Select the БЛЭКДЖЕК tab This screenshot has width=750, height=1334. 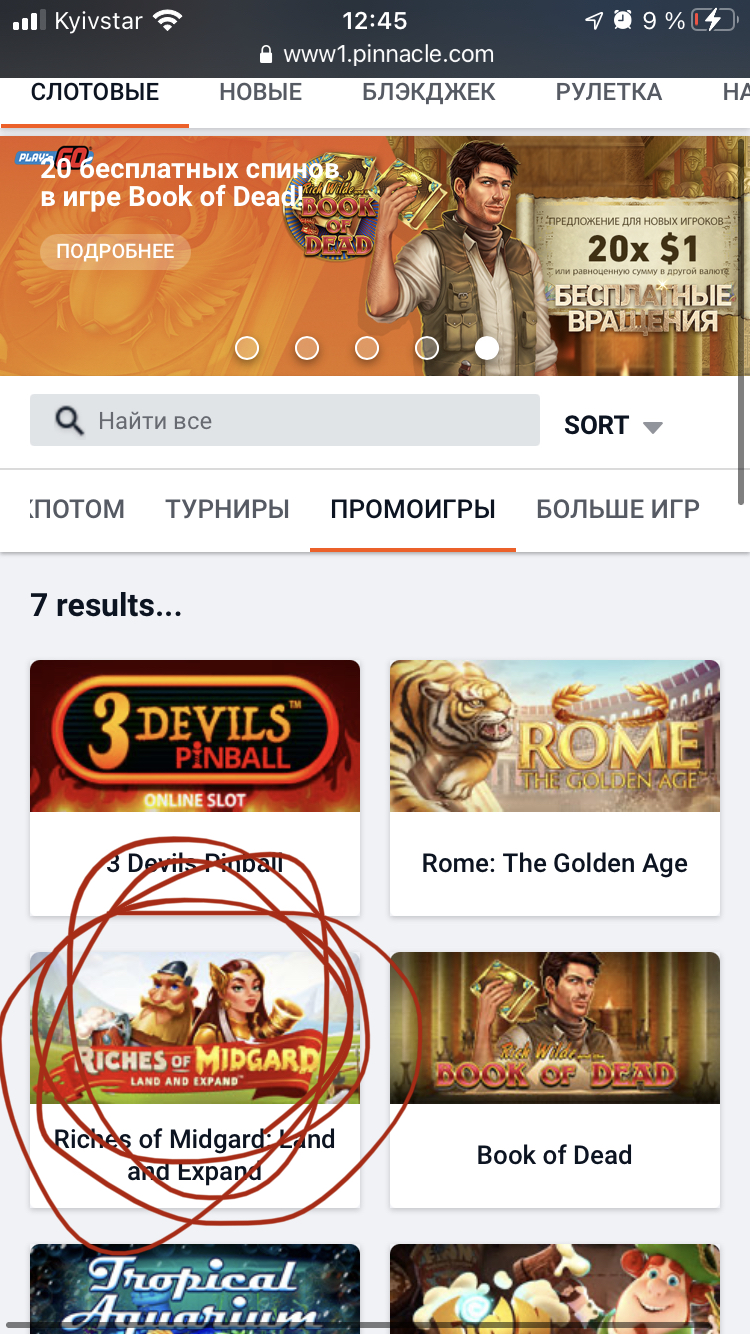coord(429,93)
